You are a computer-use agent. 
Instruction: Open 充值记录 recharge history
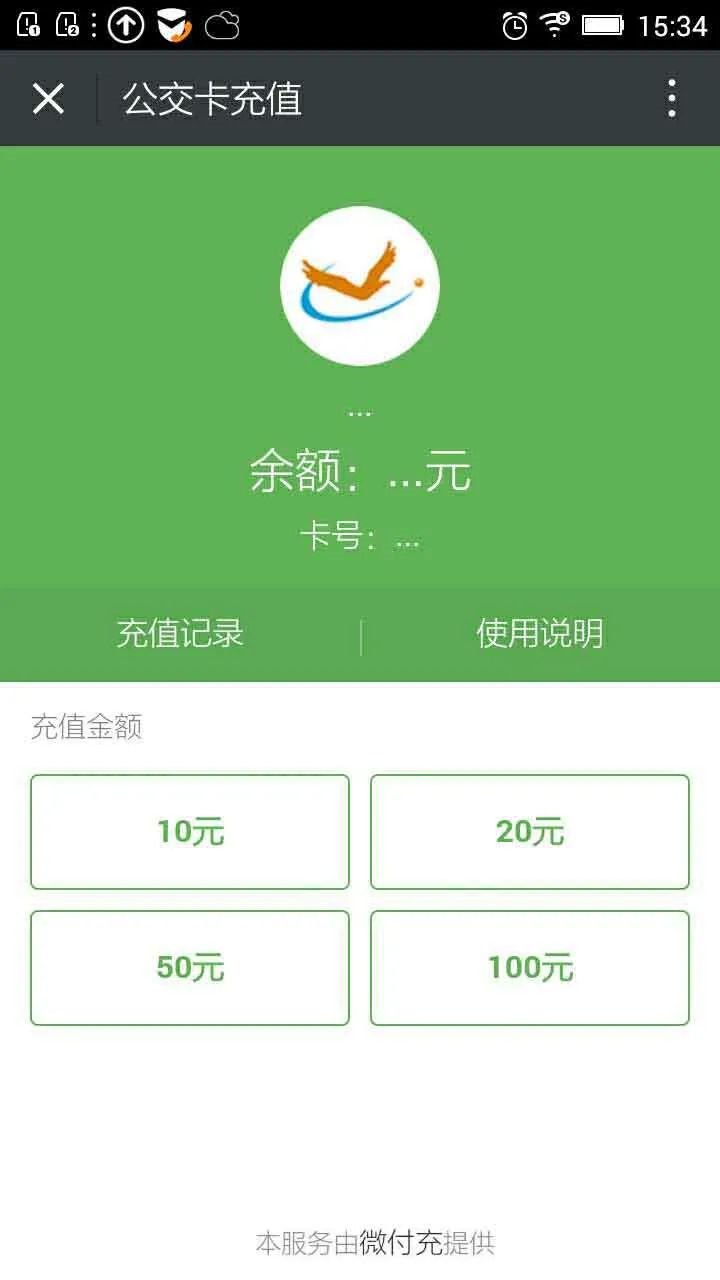click(180, 634)
